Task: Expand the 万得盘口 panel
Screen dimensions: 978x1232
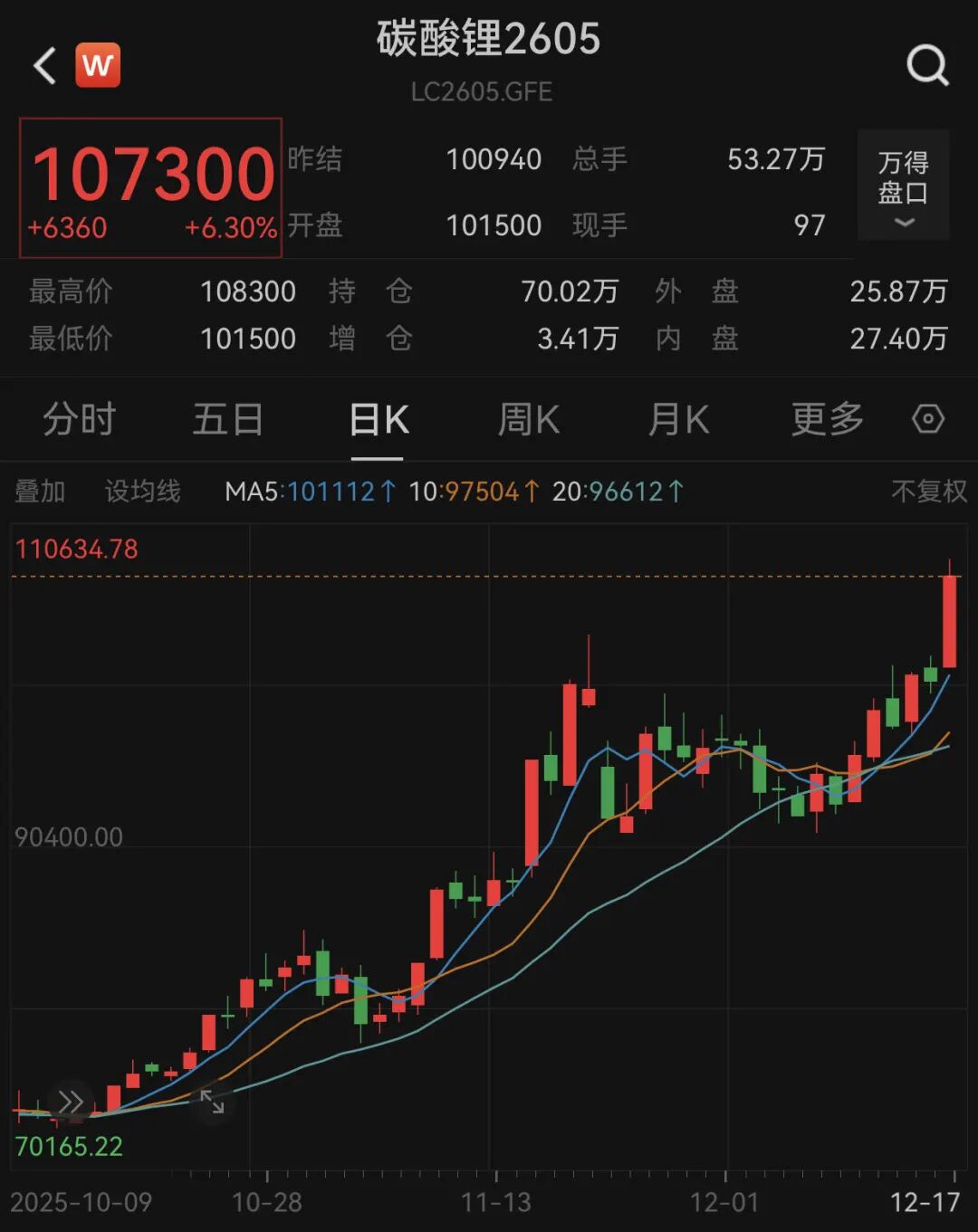Action: (x=903, y=186)
